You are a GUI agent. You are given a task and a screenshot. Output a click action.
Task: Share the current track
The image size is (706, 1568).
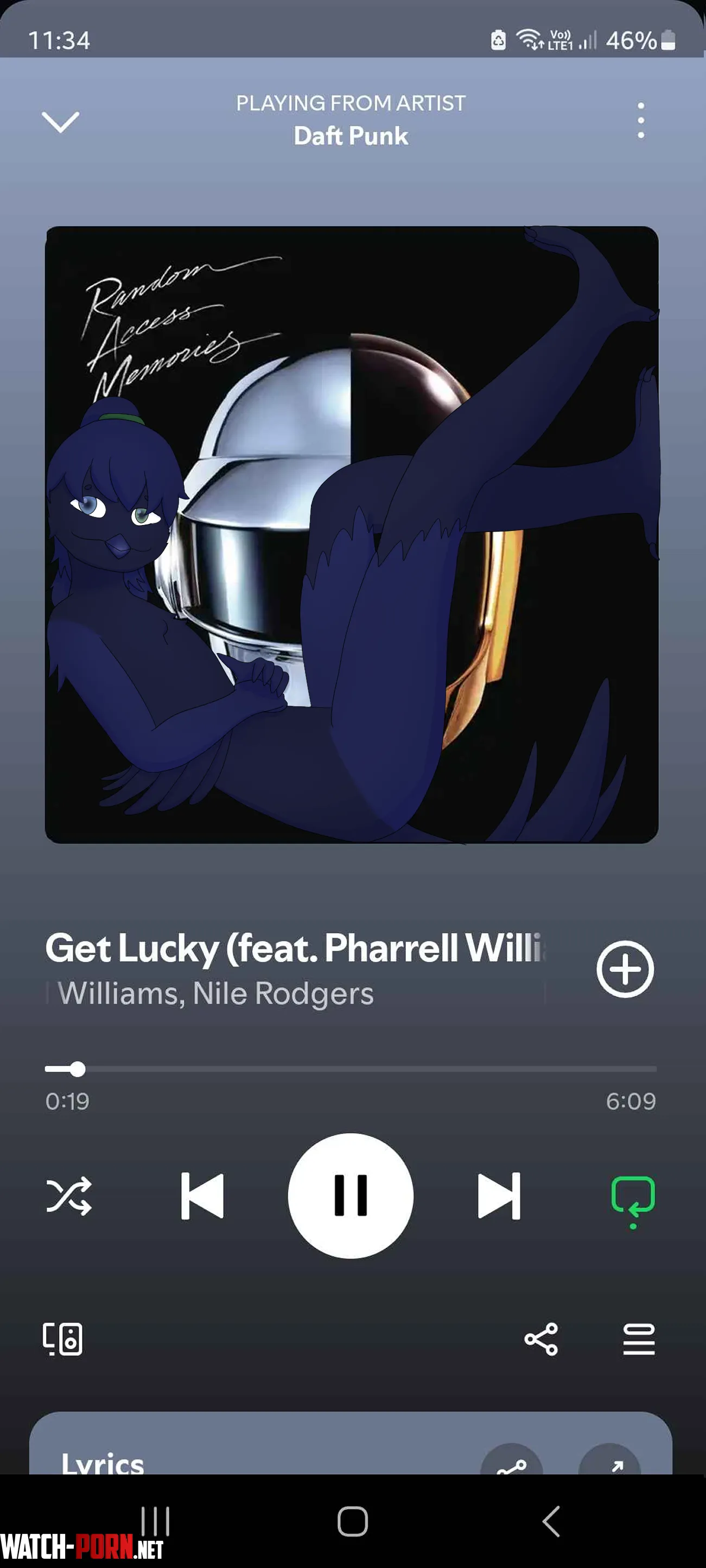(x=541, y=1339)
